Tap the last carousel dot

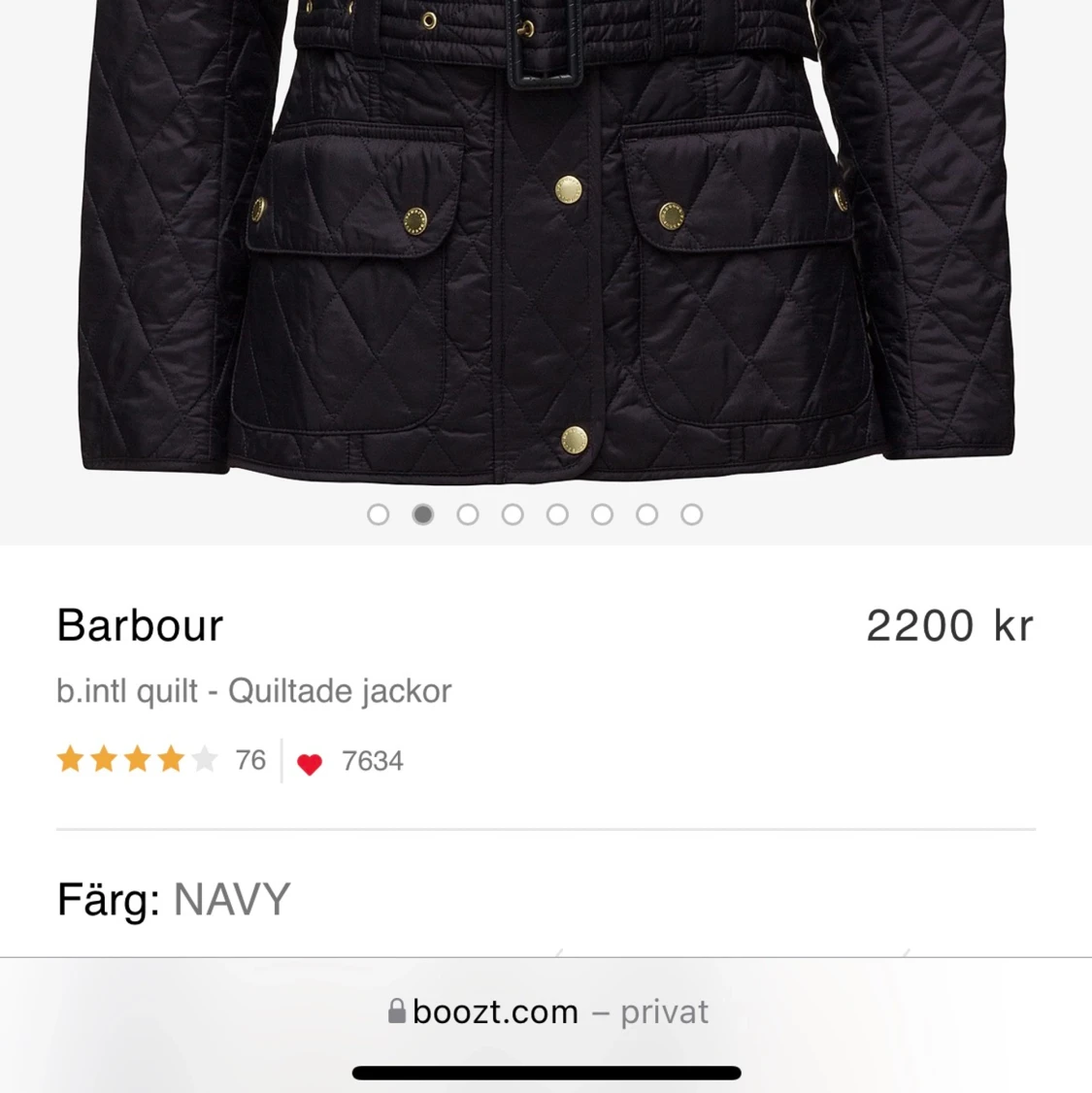pos(692,514)
